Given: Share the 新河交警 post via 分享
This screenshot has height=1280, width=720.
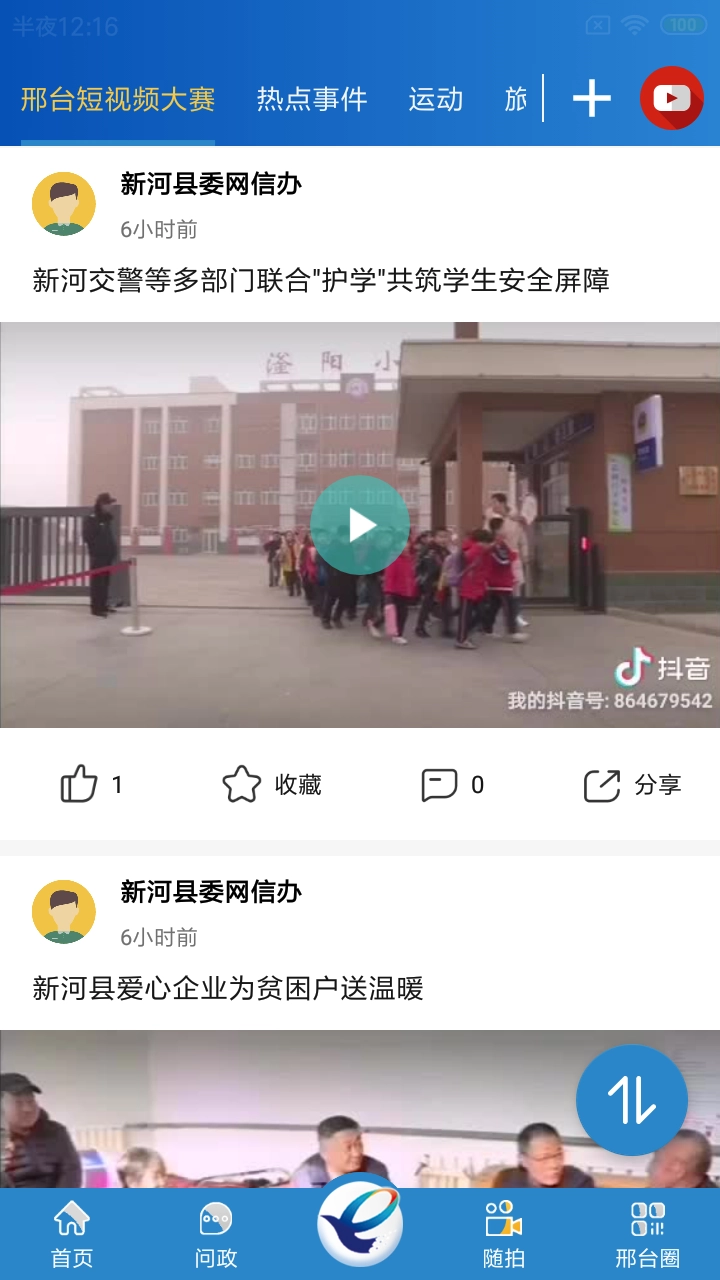Looking at the screenshot, I should click(632, 785).
